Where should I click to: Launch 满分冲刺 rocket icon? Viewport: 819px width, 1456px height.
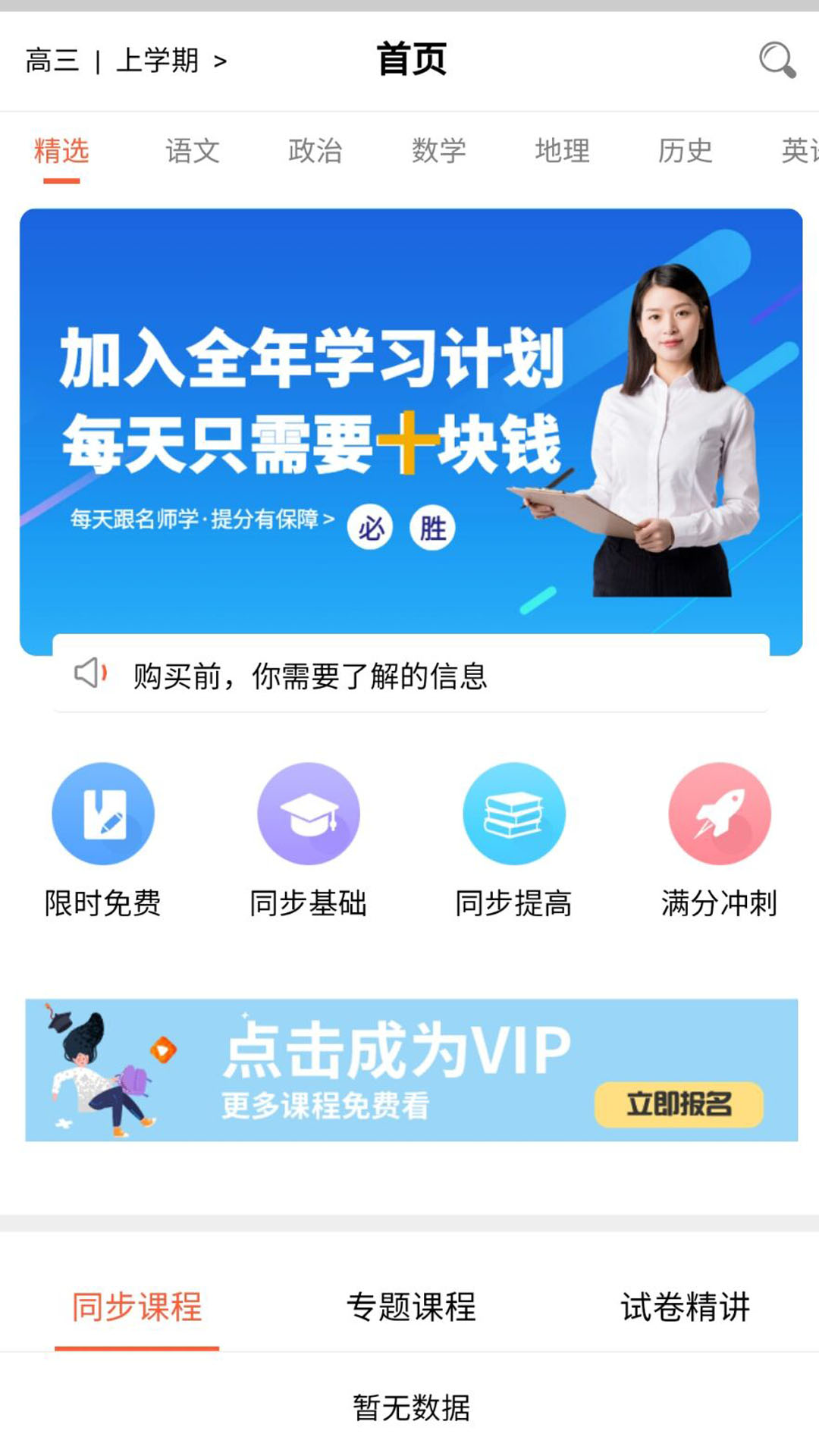719,812
